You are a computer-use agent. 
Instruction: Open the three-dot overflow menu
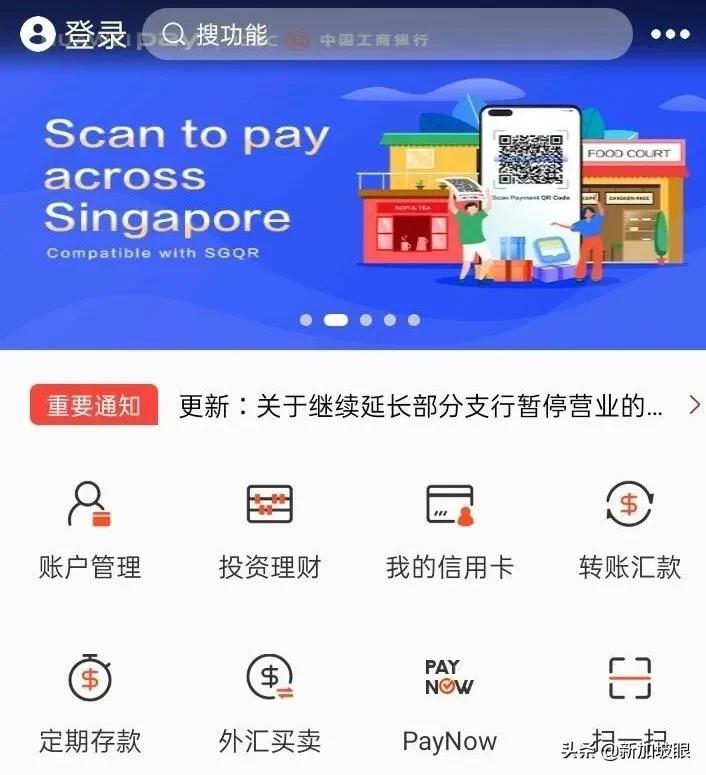[670, 35]
